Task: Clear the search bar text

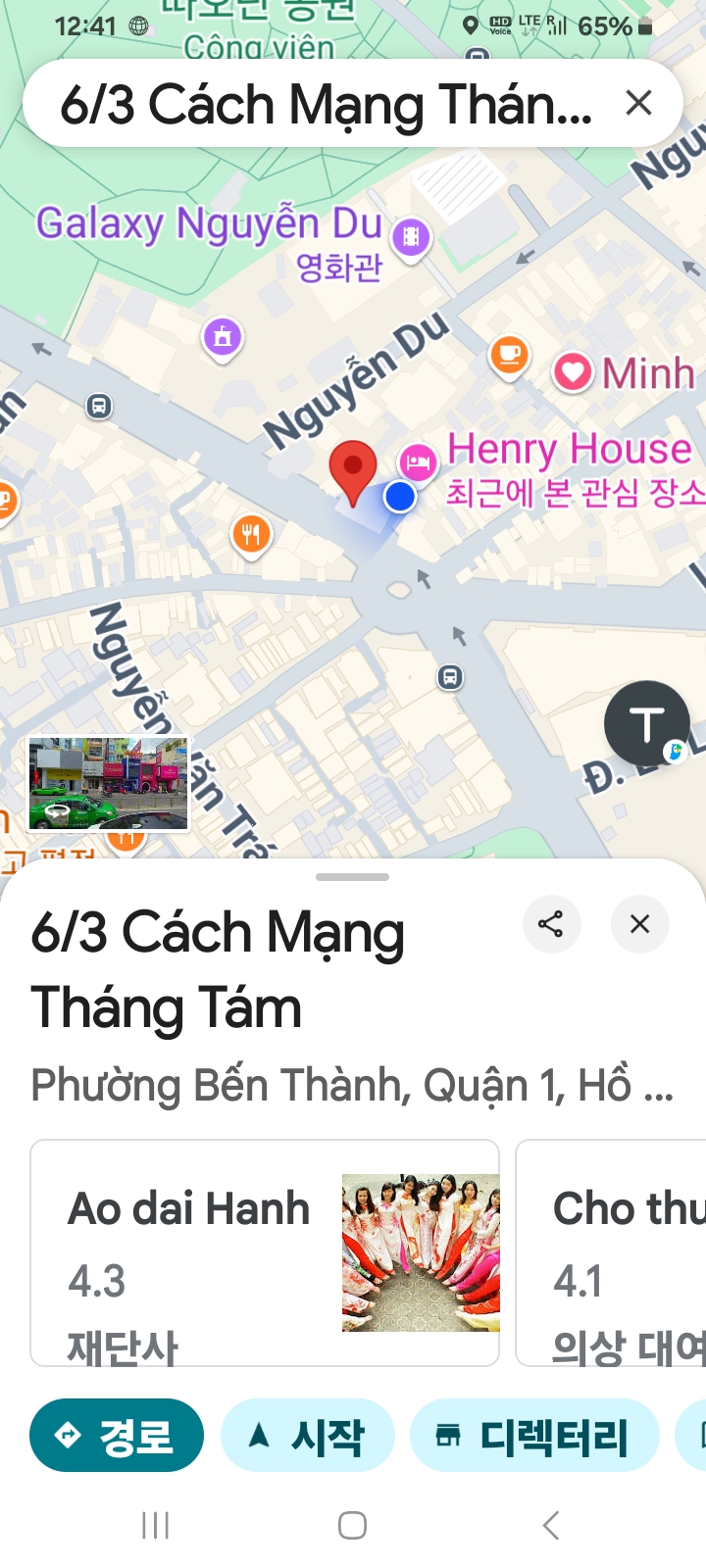Action: point(638,103)
